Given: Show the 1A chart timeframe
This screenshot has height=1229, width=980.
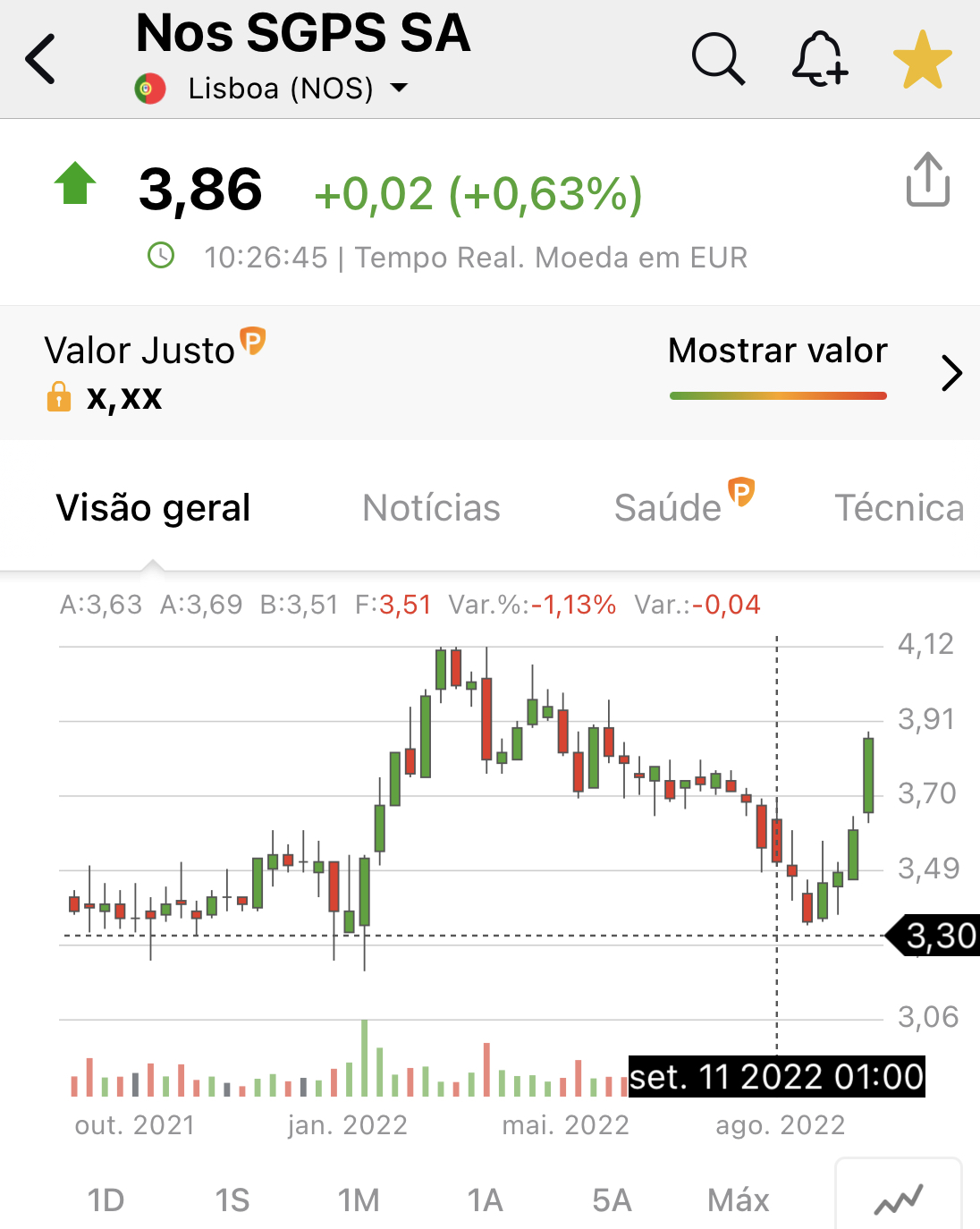Looking at the screenshot, I should click(x=486, y=1199).
